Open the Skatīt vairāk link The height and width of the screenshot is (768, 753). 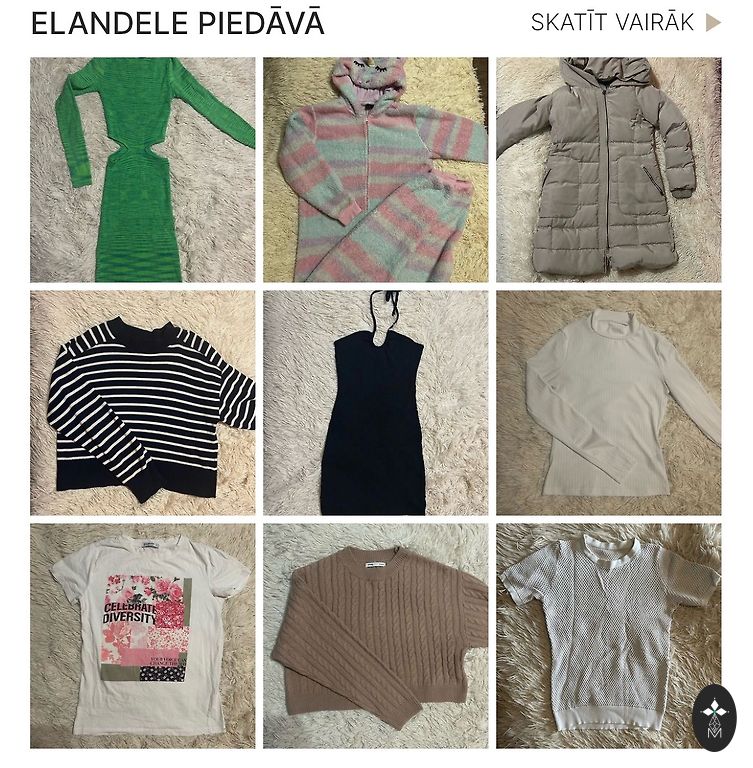pos(624,22)
